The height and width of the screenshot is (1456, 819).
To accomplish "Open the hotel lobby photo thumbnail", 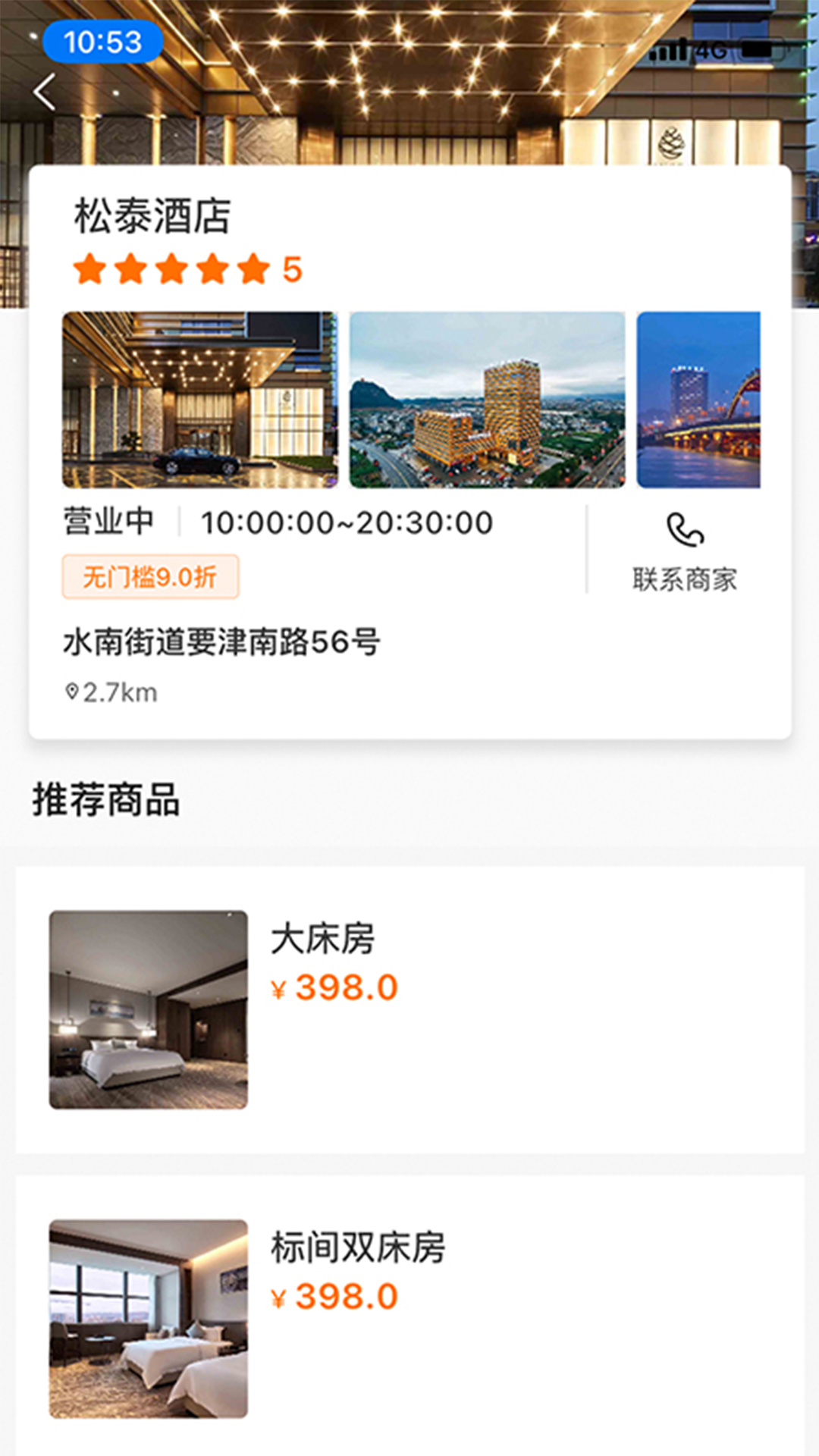I will pos(199,402).
